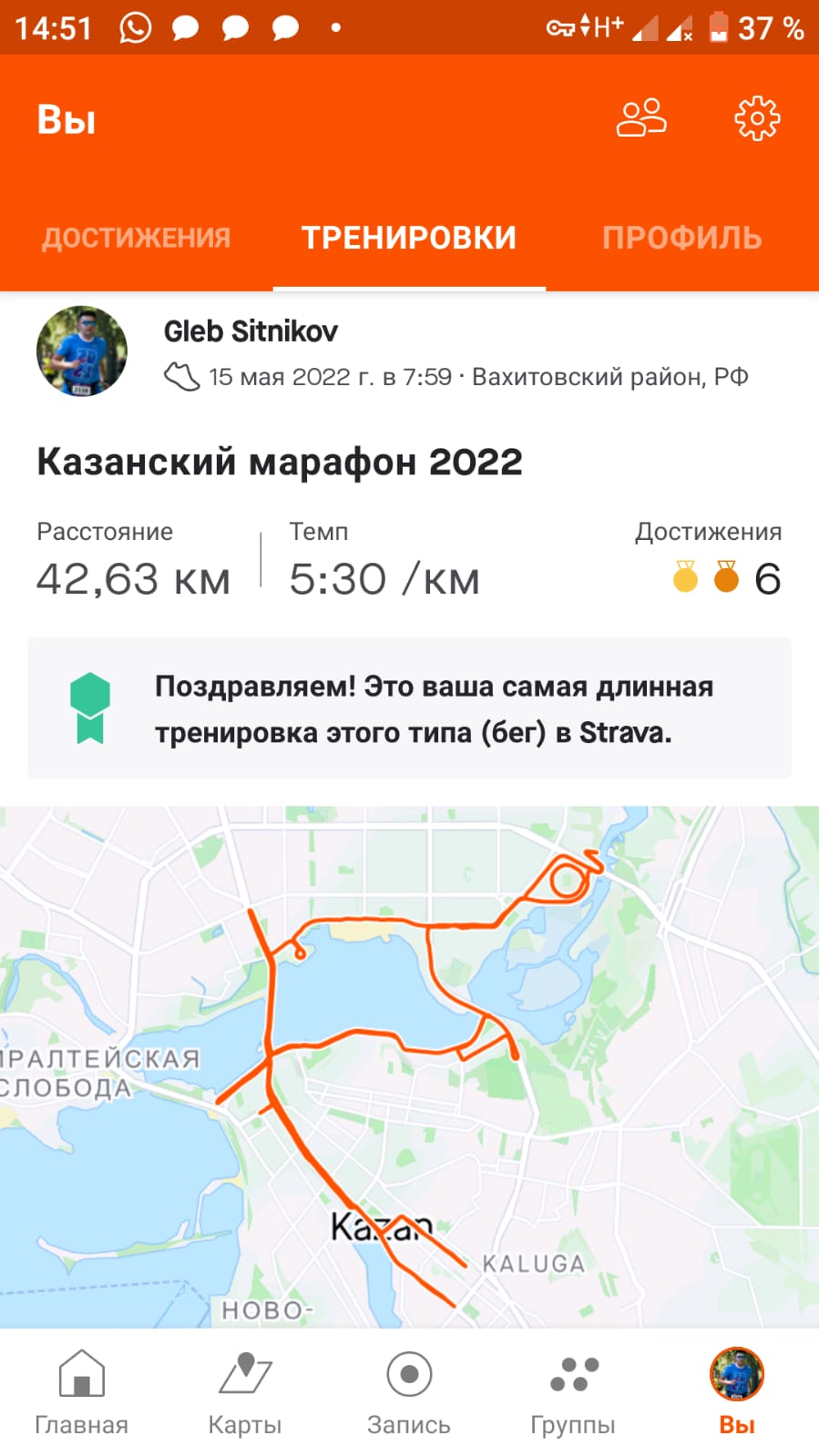This screenshot has height=1456, width=819.
Task: Switch to the Группы tab
Action: [573, 1391]
